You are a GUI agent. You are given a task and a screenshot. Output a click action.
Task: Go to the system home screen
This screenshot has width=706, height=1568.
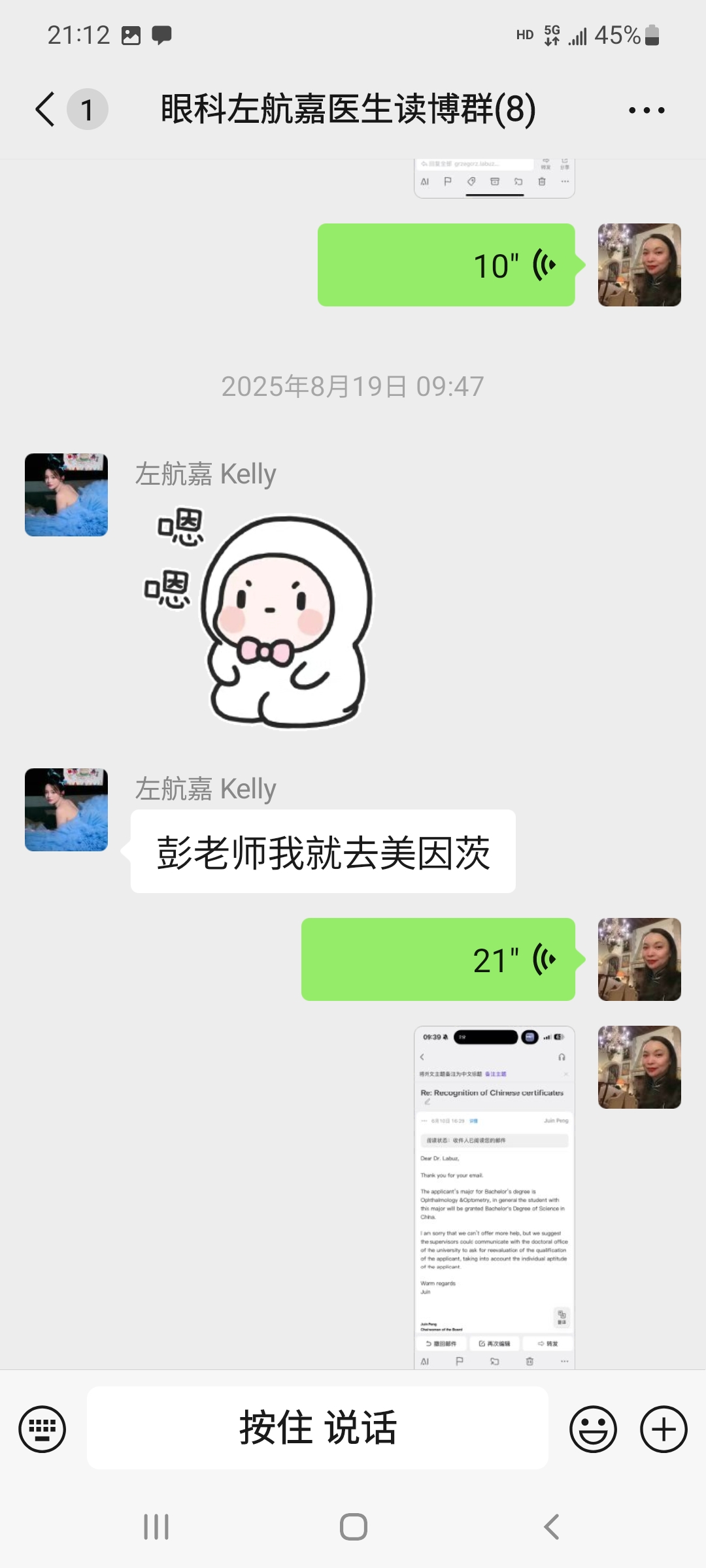coord(354,1527)
